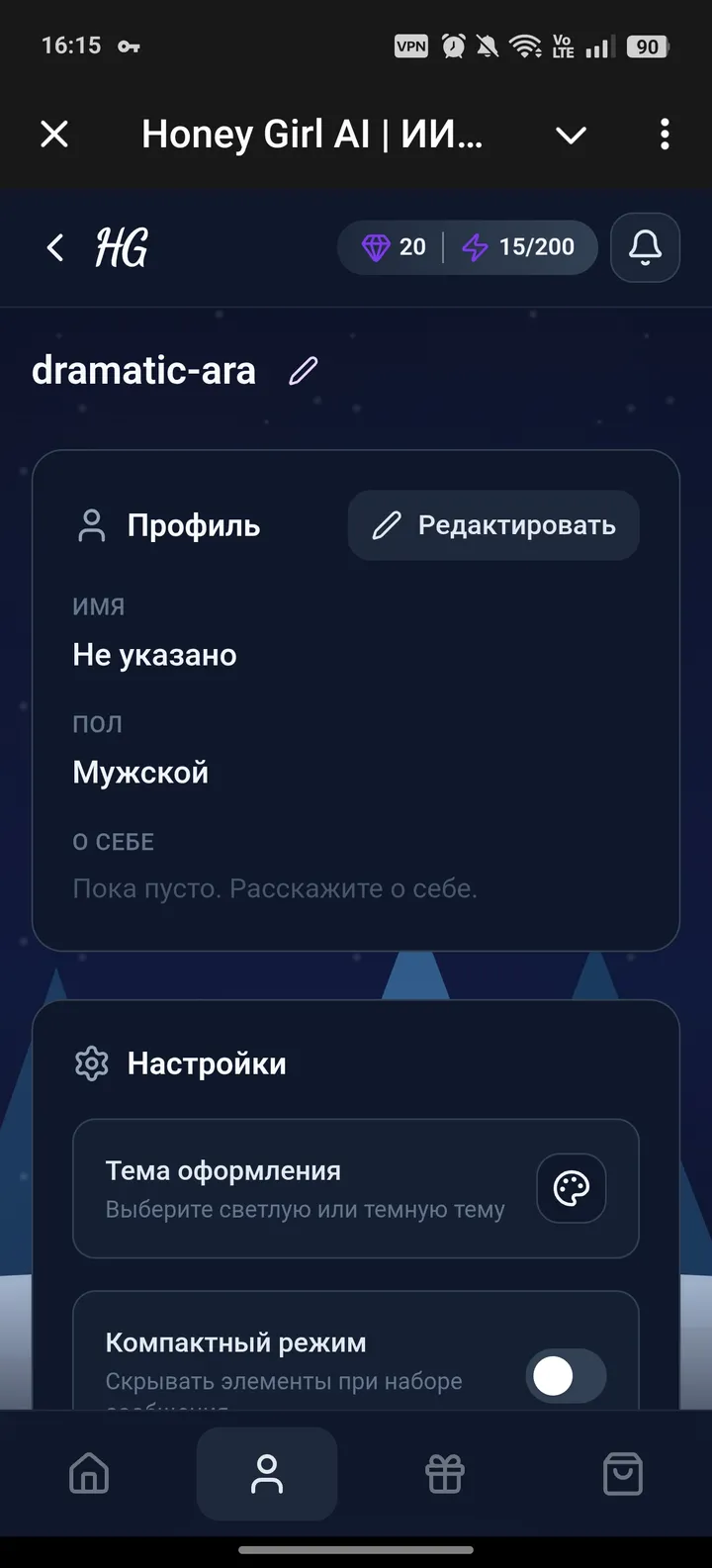Image resolution: width=712 pixels, height=1568 pixels.
Task: Open the gem balance counter
Action: [x=398, y=247]
